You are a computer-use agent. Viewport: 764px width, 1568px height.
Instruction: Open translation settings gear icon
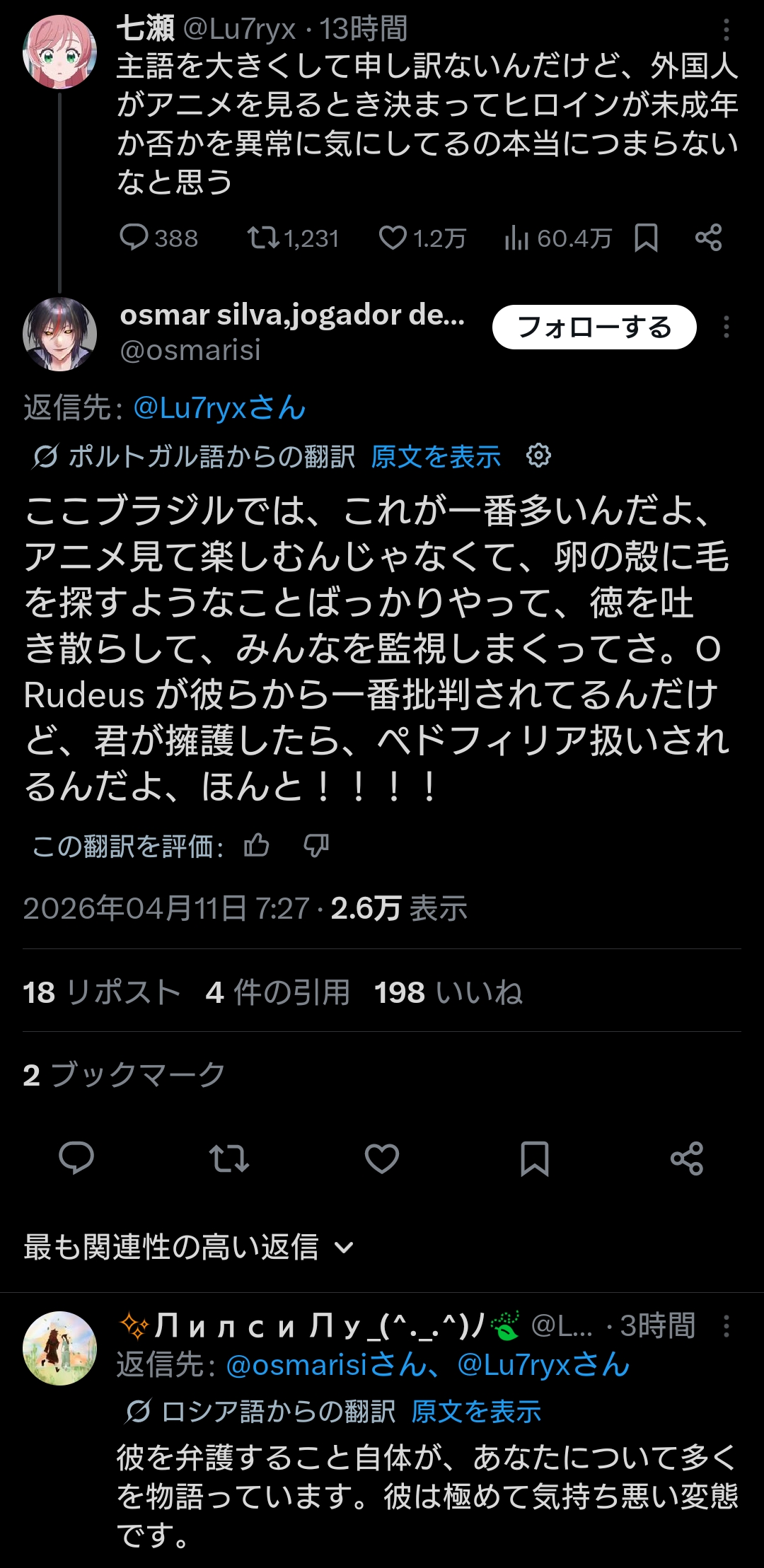click(x=538, y=456)
